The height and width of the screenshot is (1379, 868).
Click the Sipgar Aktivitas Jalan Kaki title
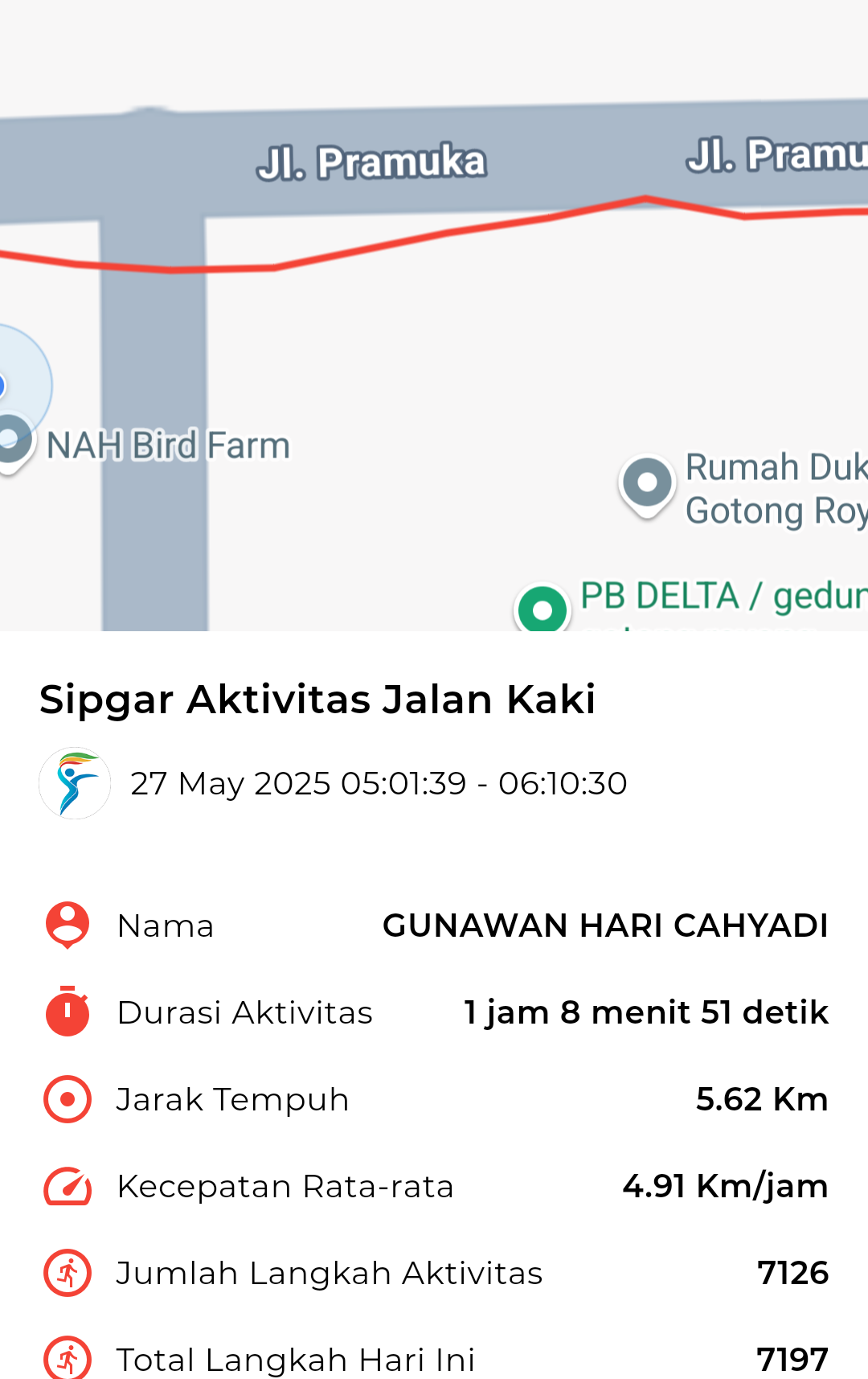(x=319, y=699)
